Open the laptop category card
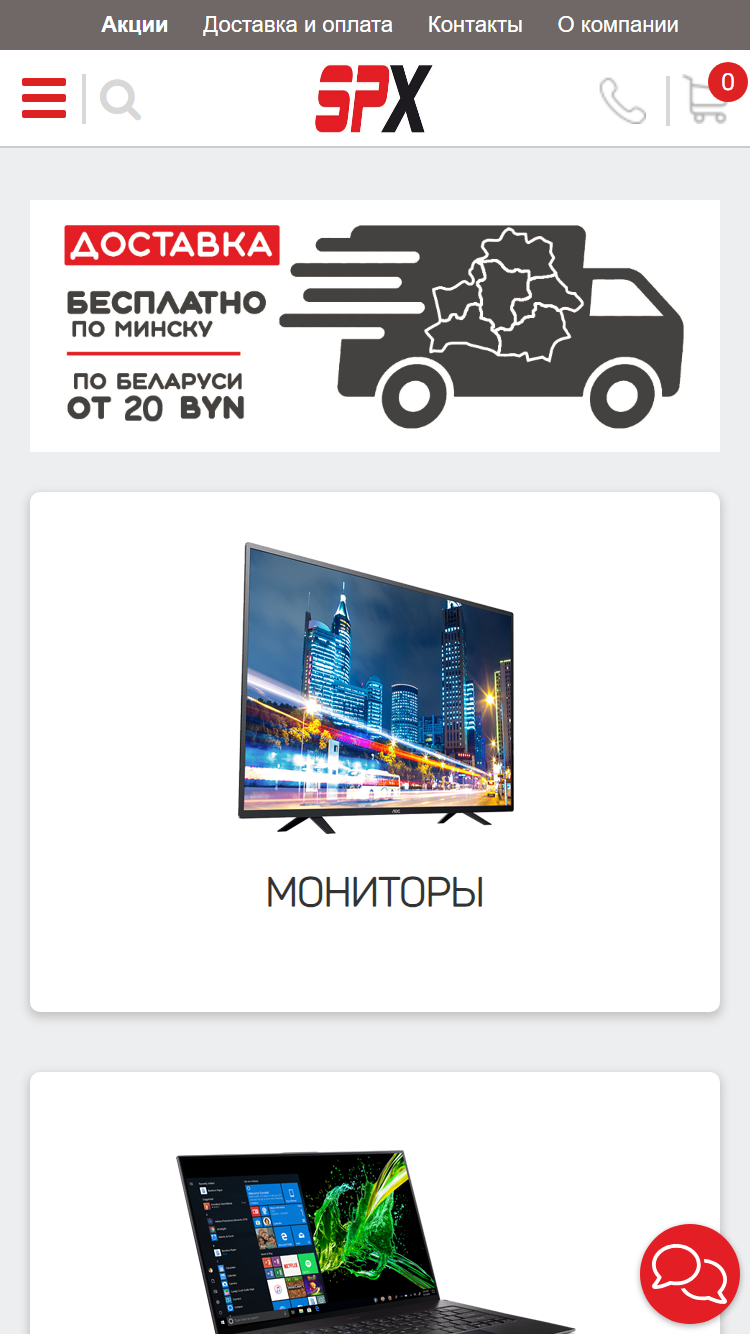 [375, 1203]
